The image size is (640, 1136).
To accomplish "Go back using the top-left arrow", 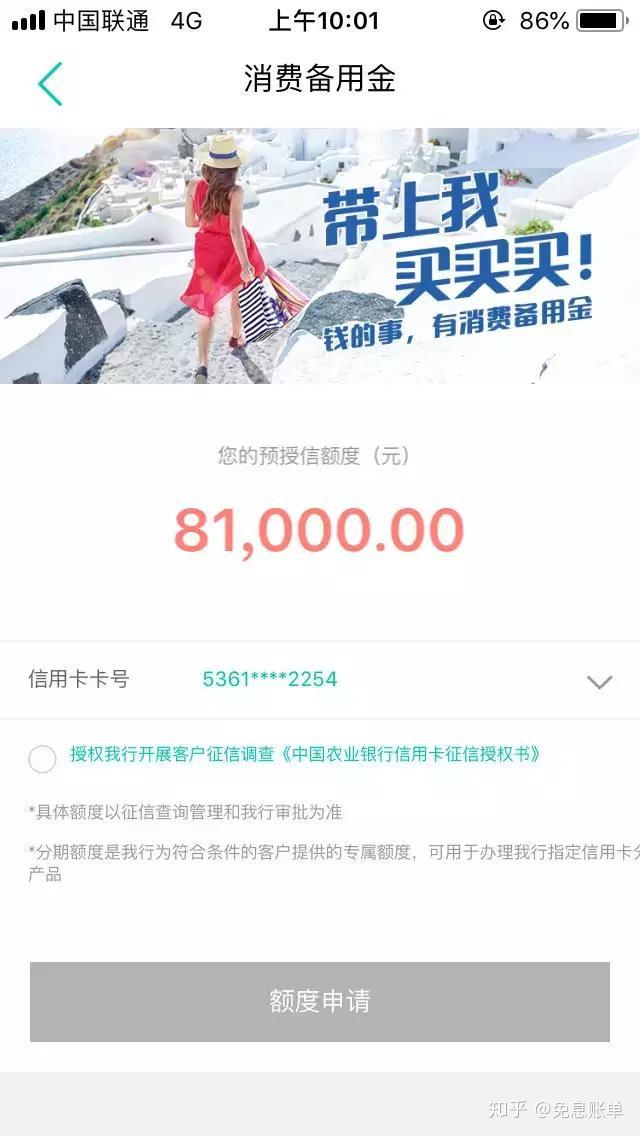I will [x=50, y=84].
